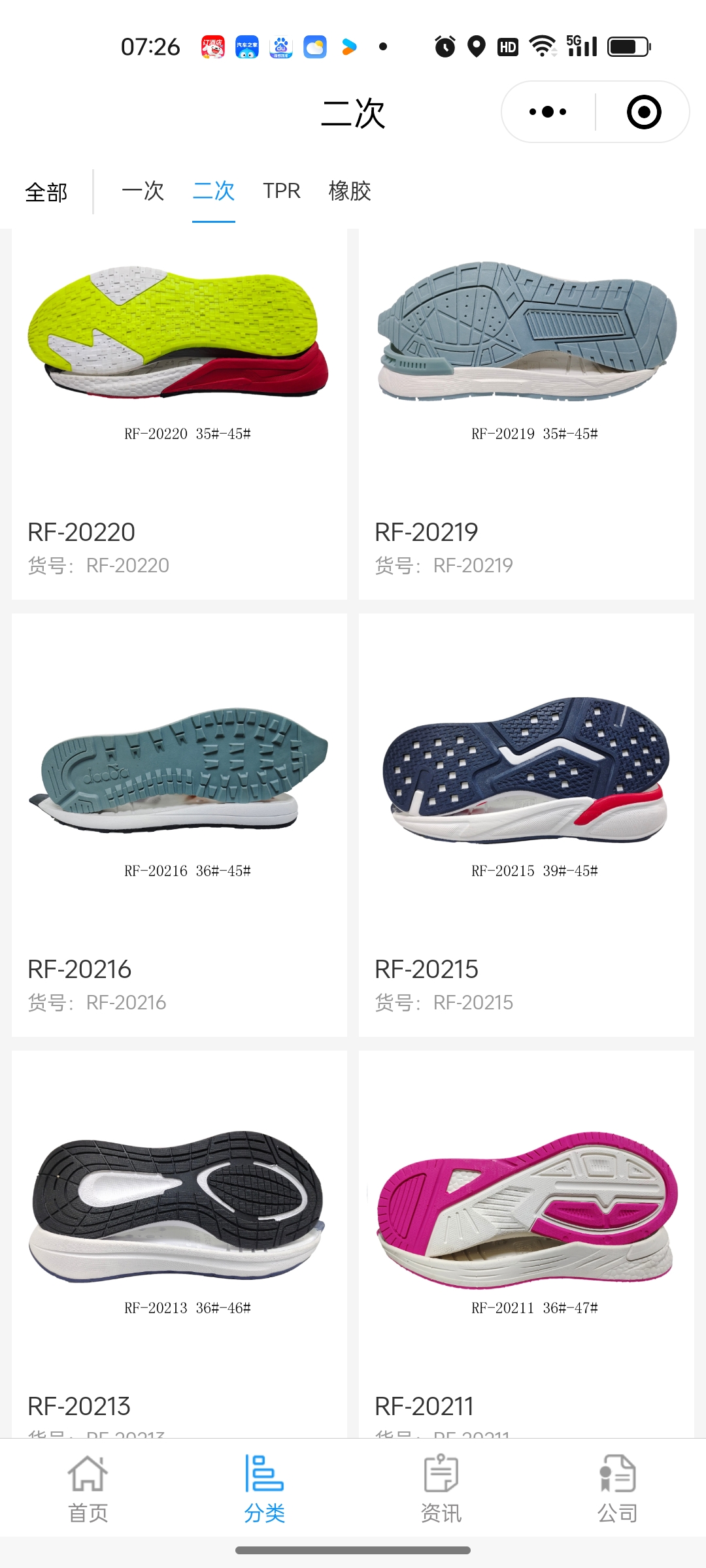Switch to the TPR tab
This screenshot has height=1568, width=706.
[x=281, y=191]
